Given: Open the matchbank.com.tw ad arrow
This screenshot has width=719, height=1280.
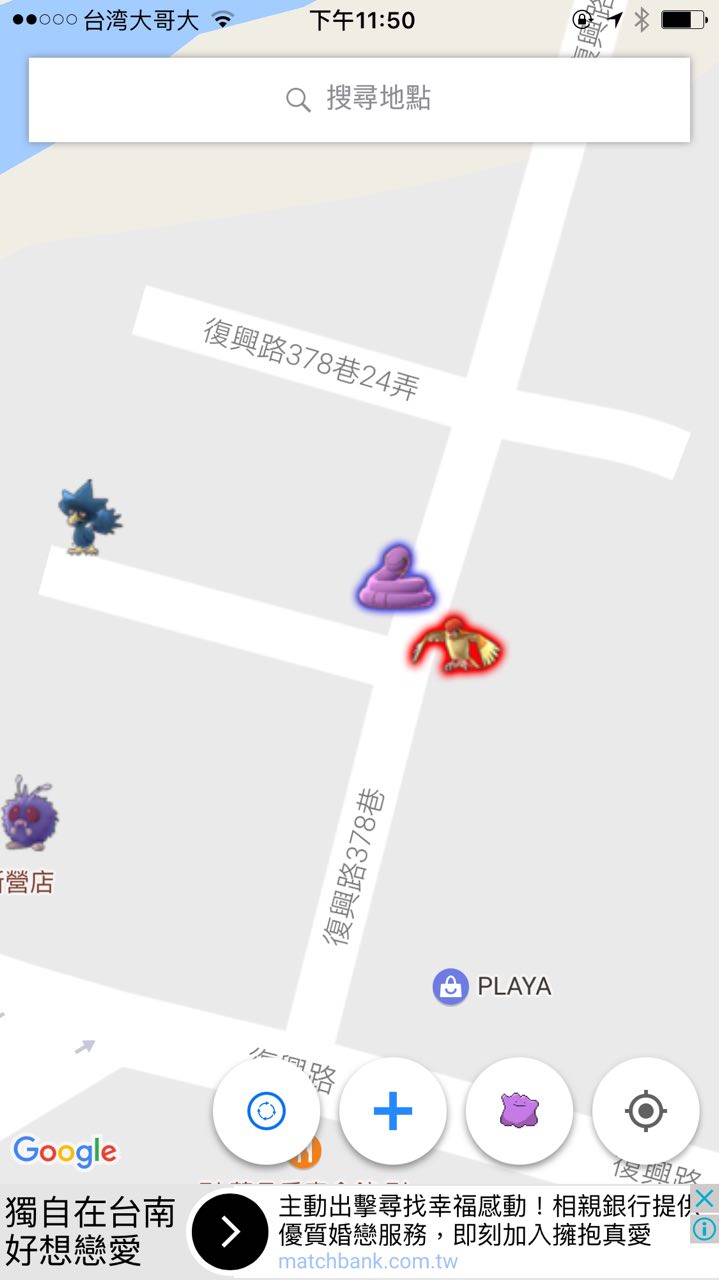Looking at the screenshot, I should pyautogui.click(x=230, y=1233).
